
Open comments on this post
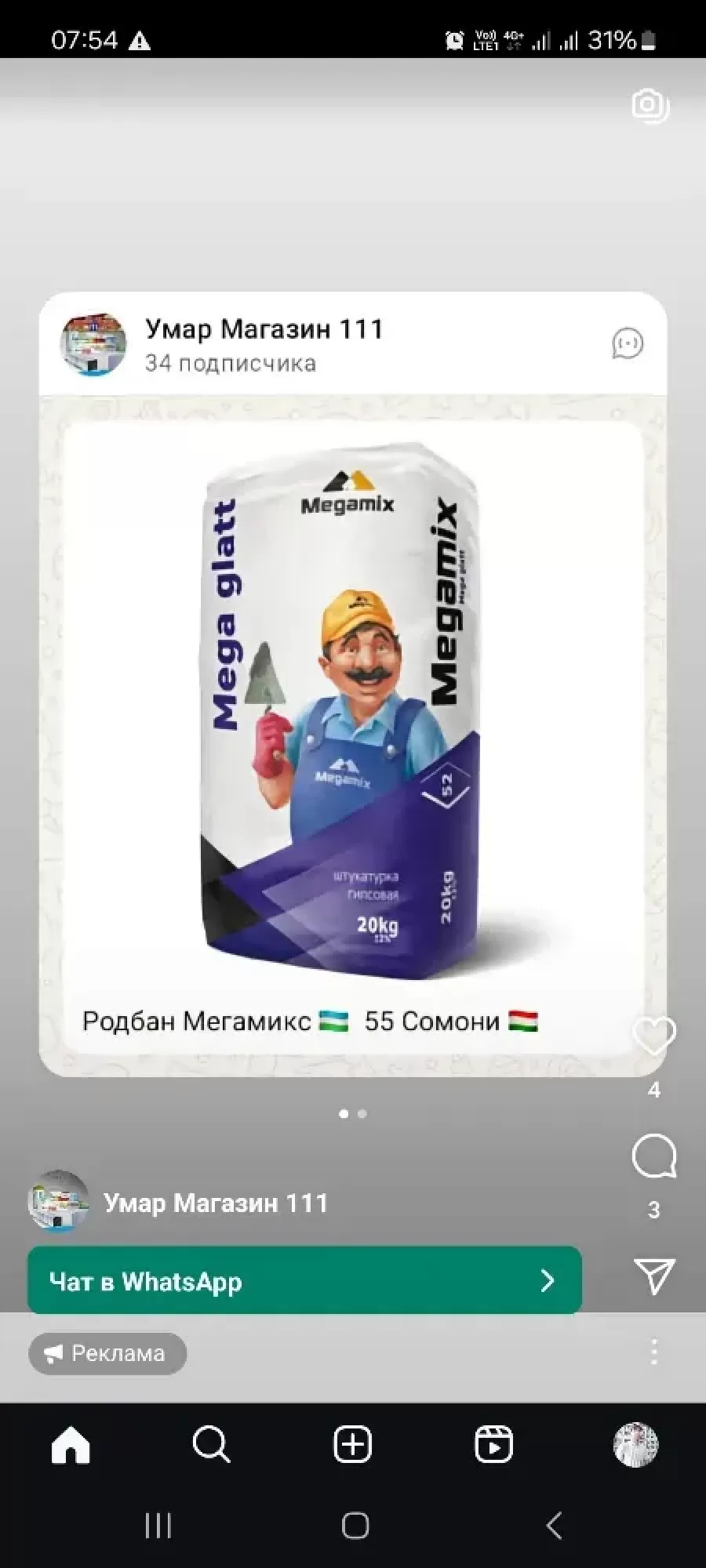(653, 1156)
